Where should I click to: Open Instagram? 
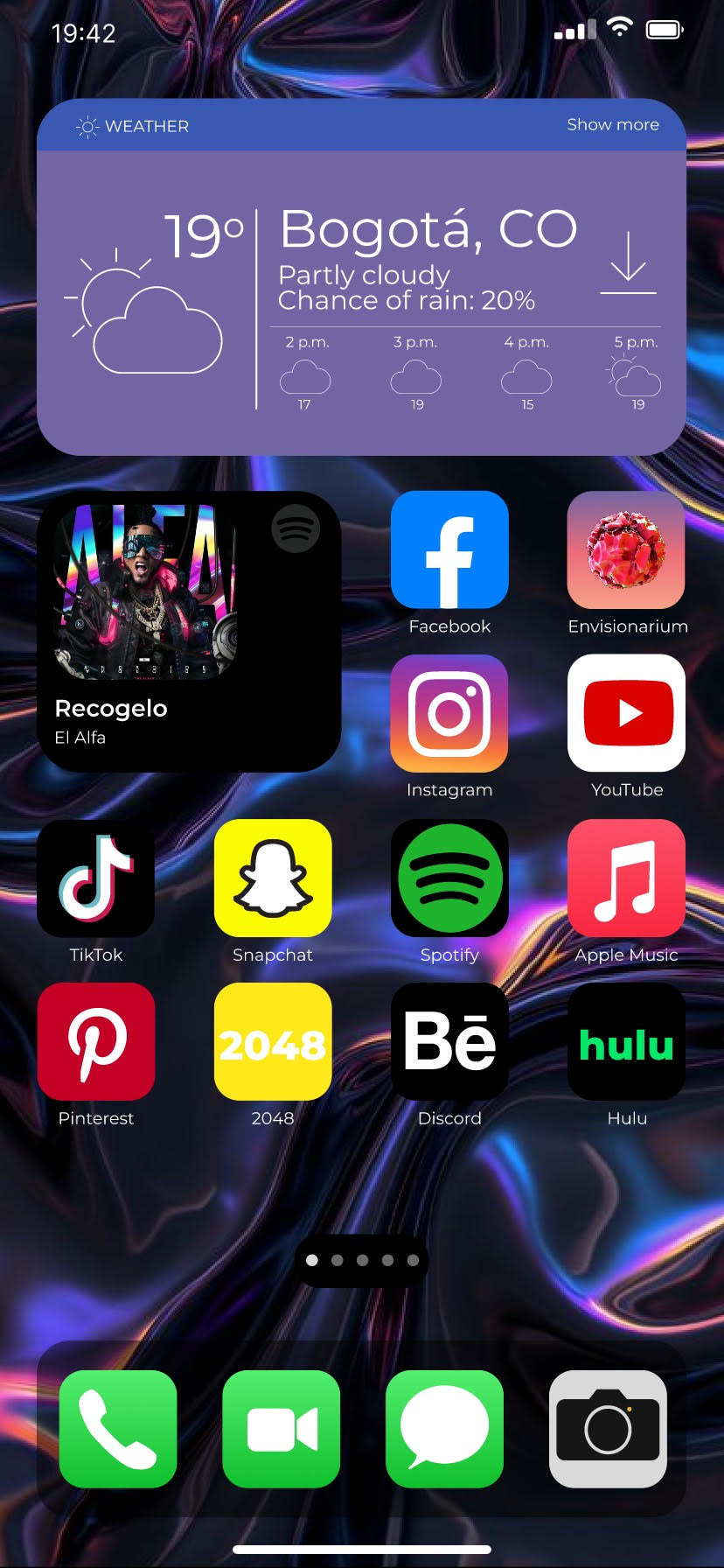pyautogui.click(x=449, y=714)
